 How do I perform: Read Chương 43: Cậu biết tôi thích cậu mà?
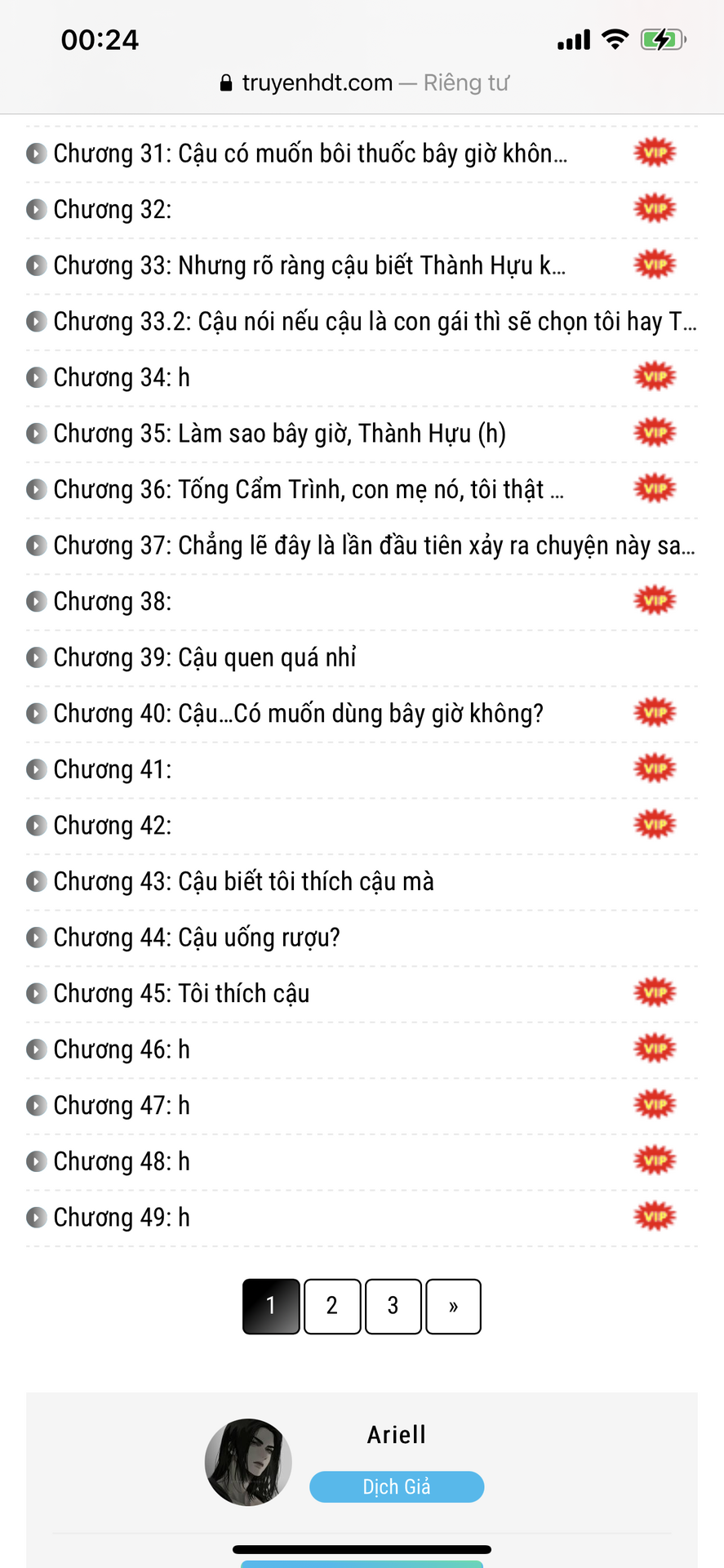[x=243, y=882]
